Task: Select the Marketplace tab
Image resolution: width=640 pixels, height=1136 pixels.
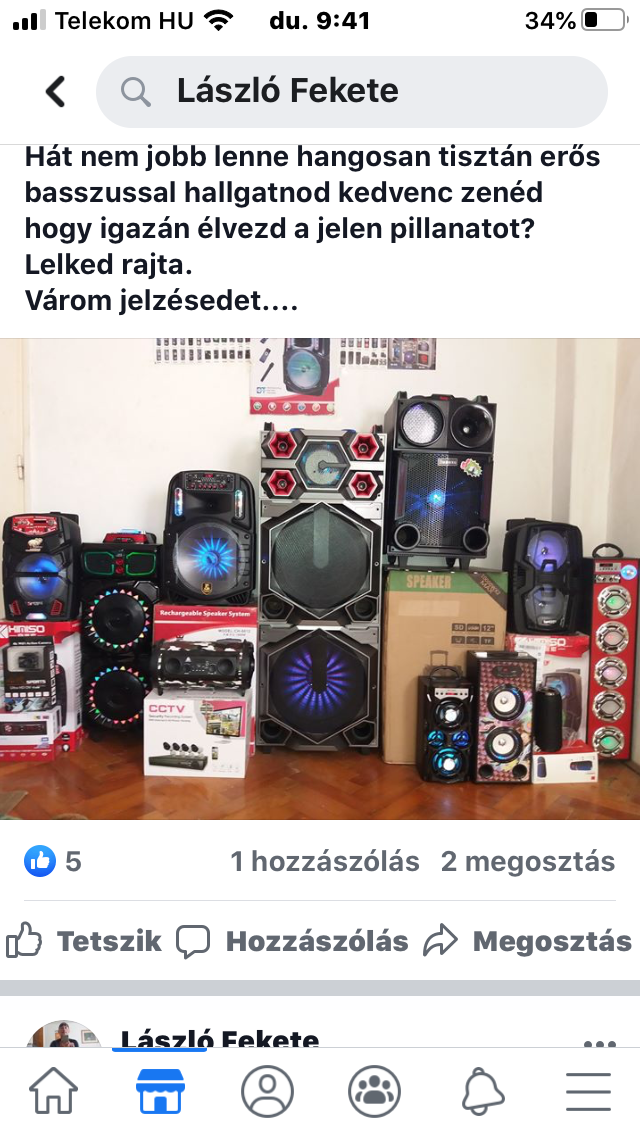Action: point(160,1090)
